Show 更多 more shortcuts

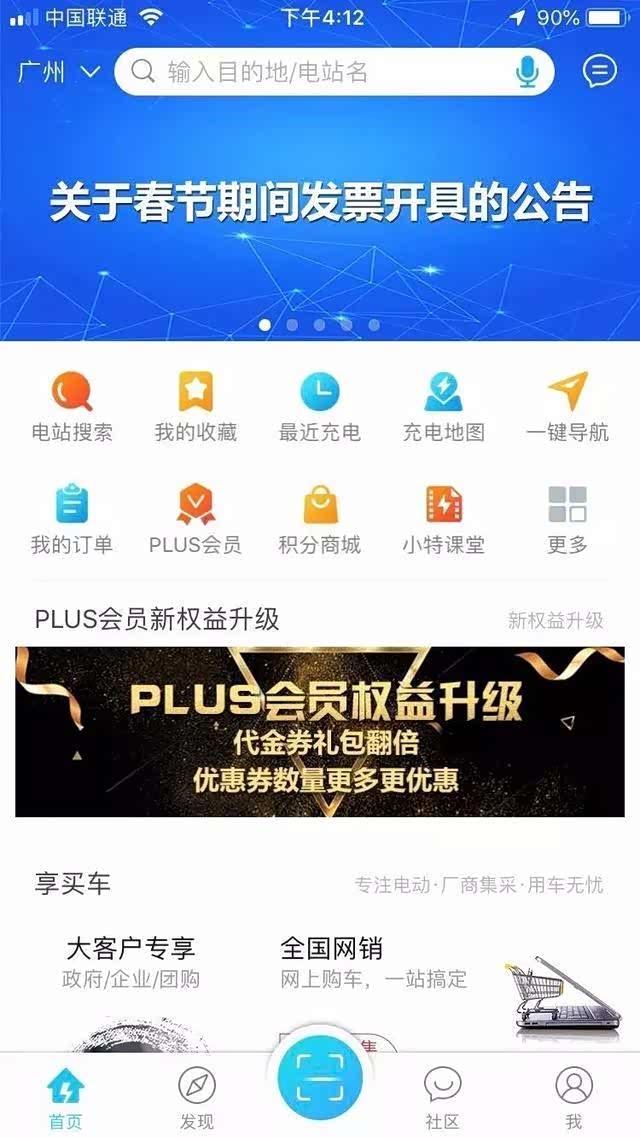567,519
